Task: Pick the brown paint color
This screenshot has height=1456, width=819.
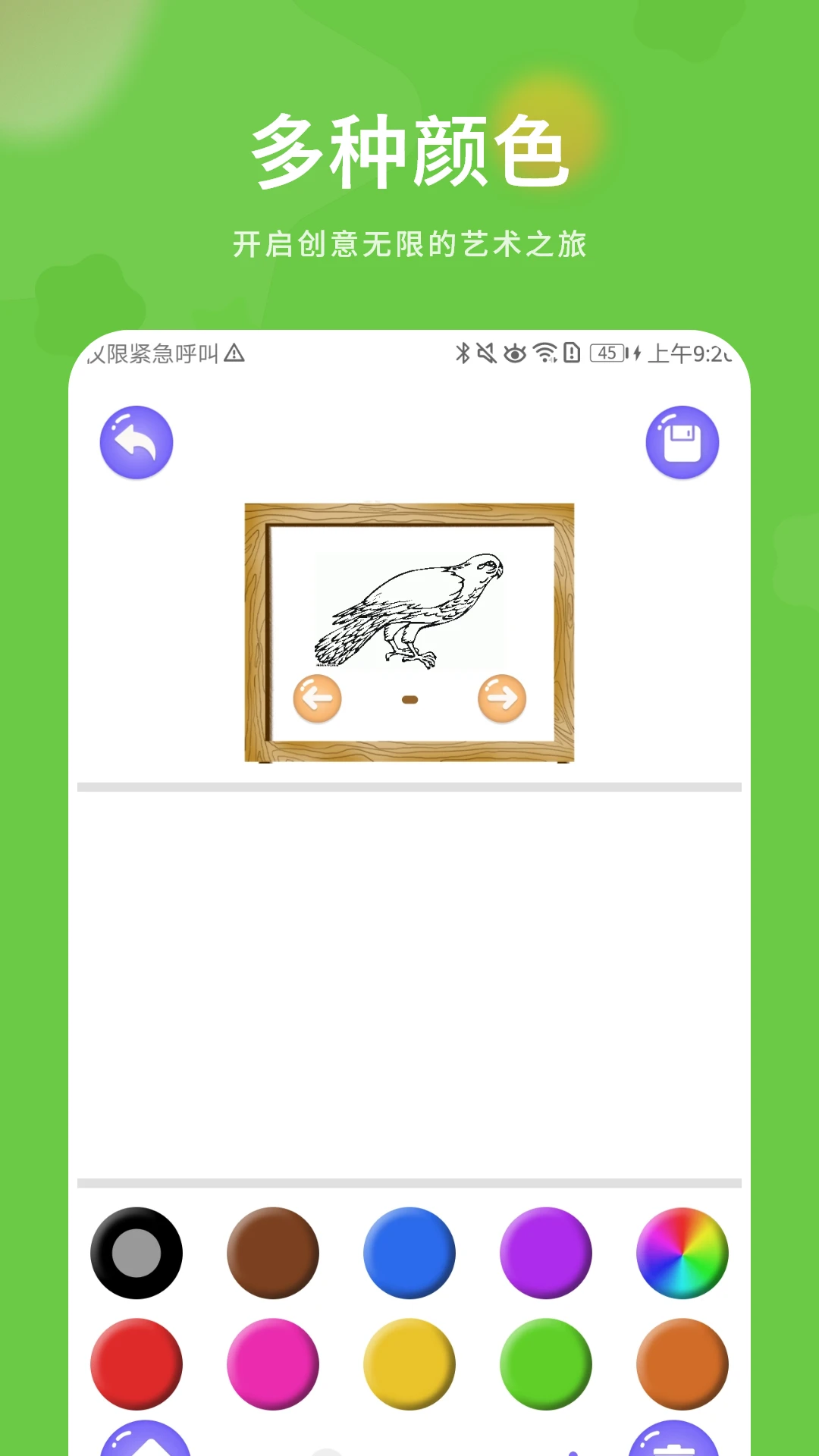Action: coord(272,1253)
